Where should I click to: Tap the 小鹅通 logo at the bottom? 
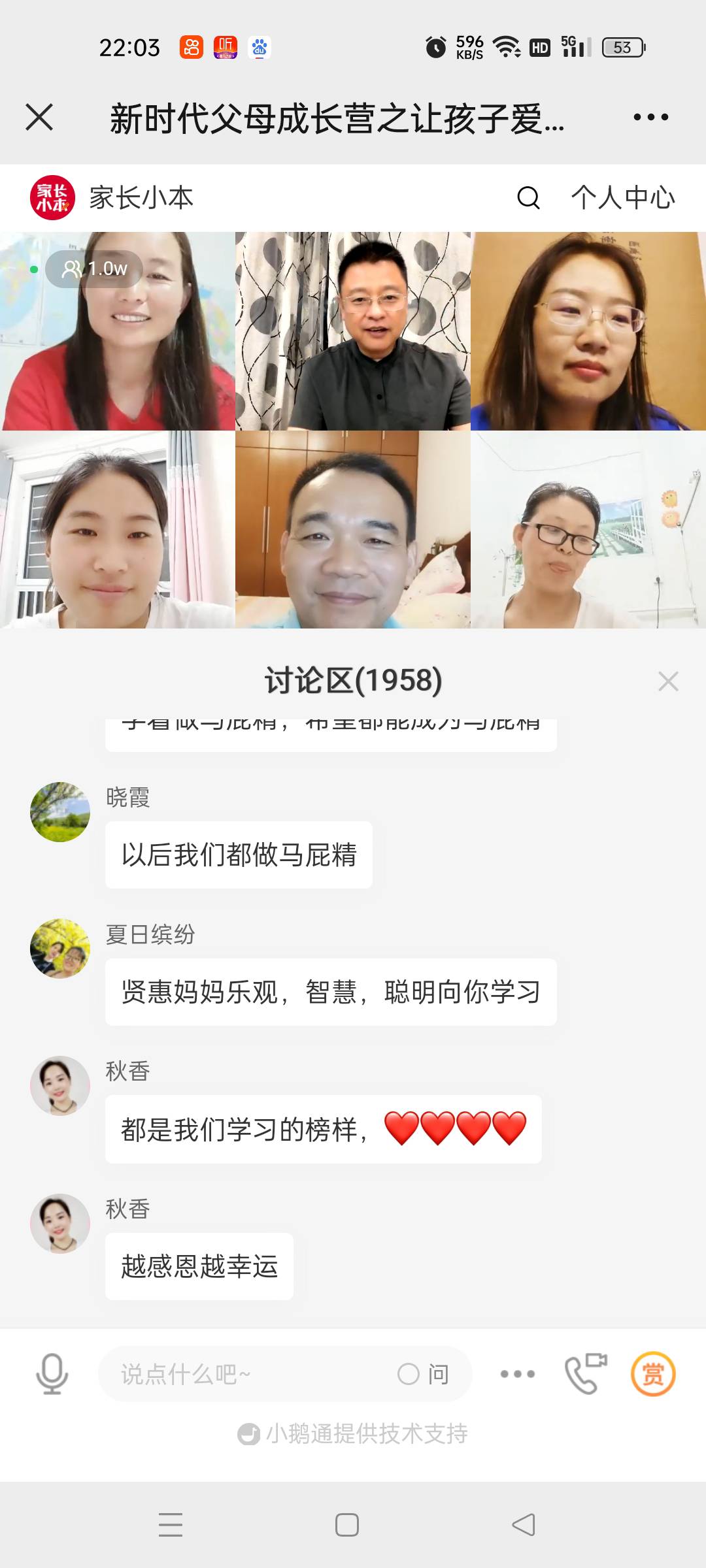pyautogui.click(x=248, y=1434)
